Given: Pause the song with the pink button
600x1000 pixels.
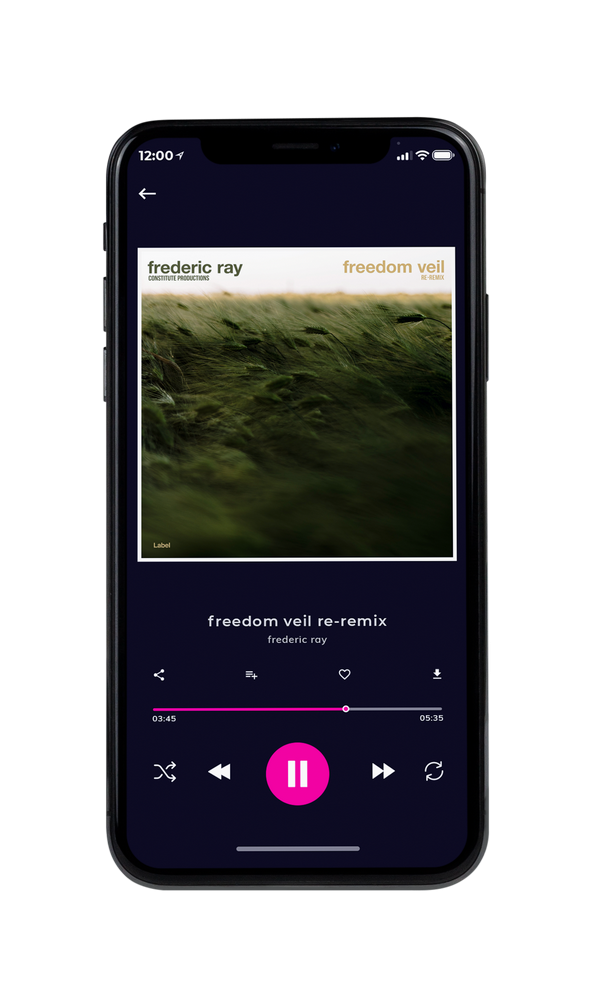Looking at the screenshot, I should pyautogui.click(x=297, y=774).
